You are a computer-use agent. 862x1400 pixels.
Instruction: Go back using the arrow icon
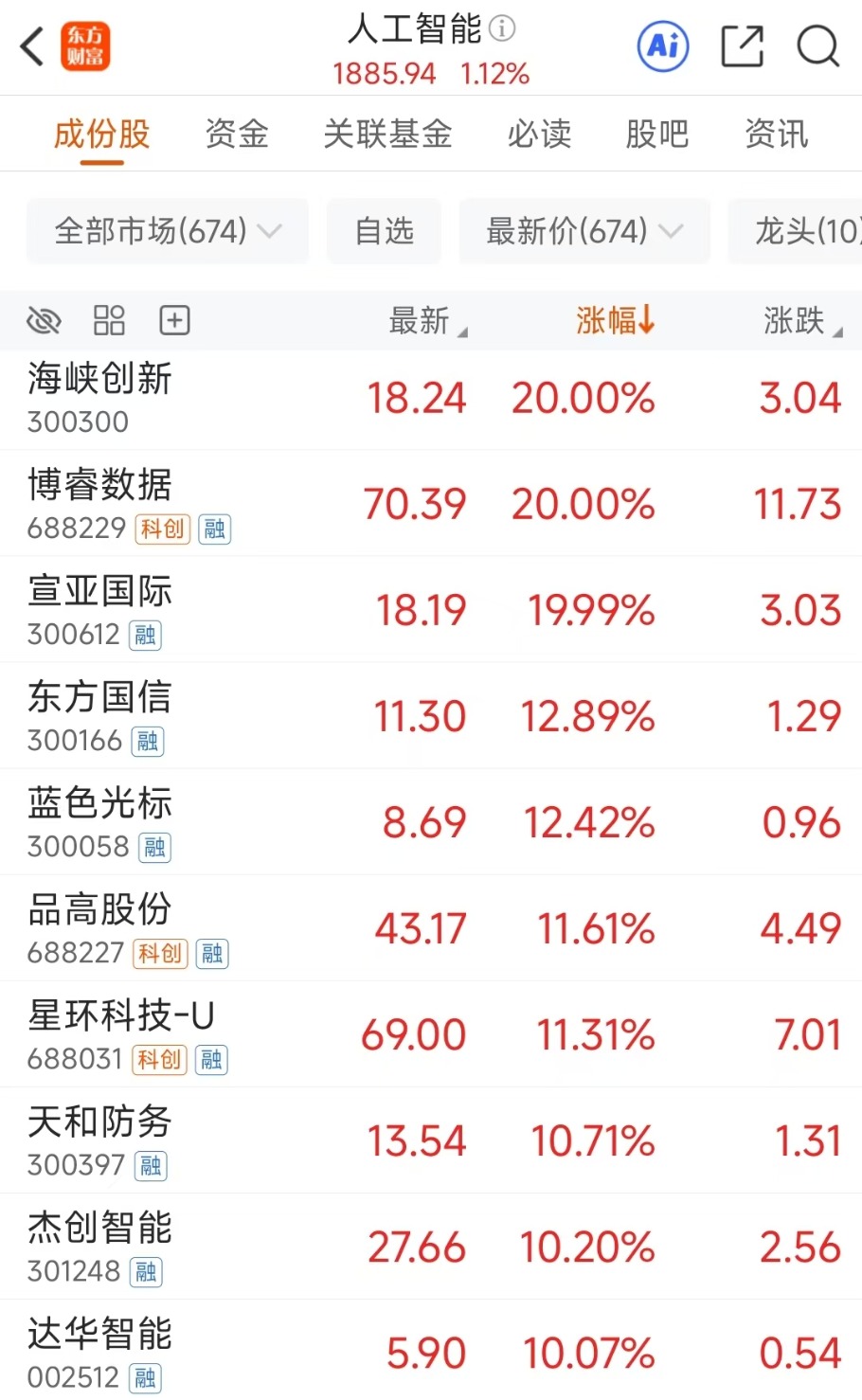click(x=32, y=46)
